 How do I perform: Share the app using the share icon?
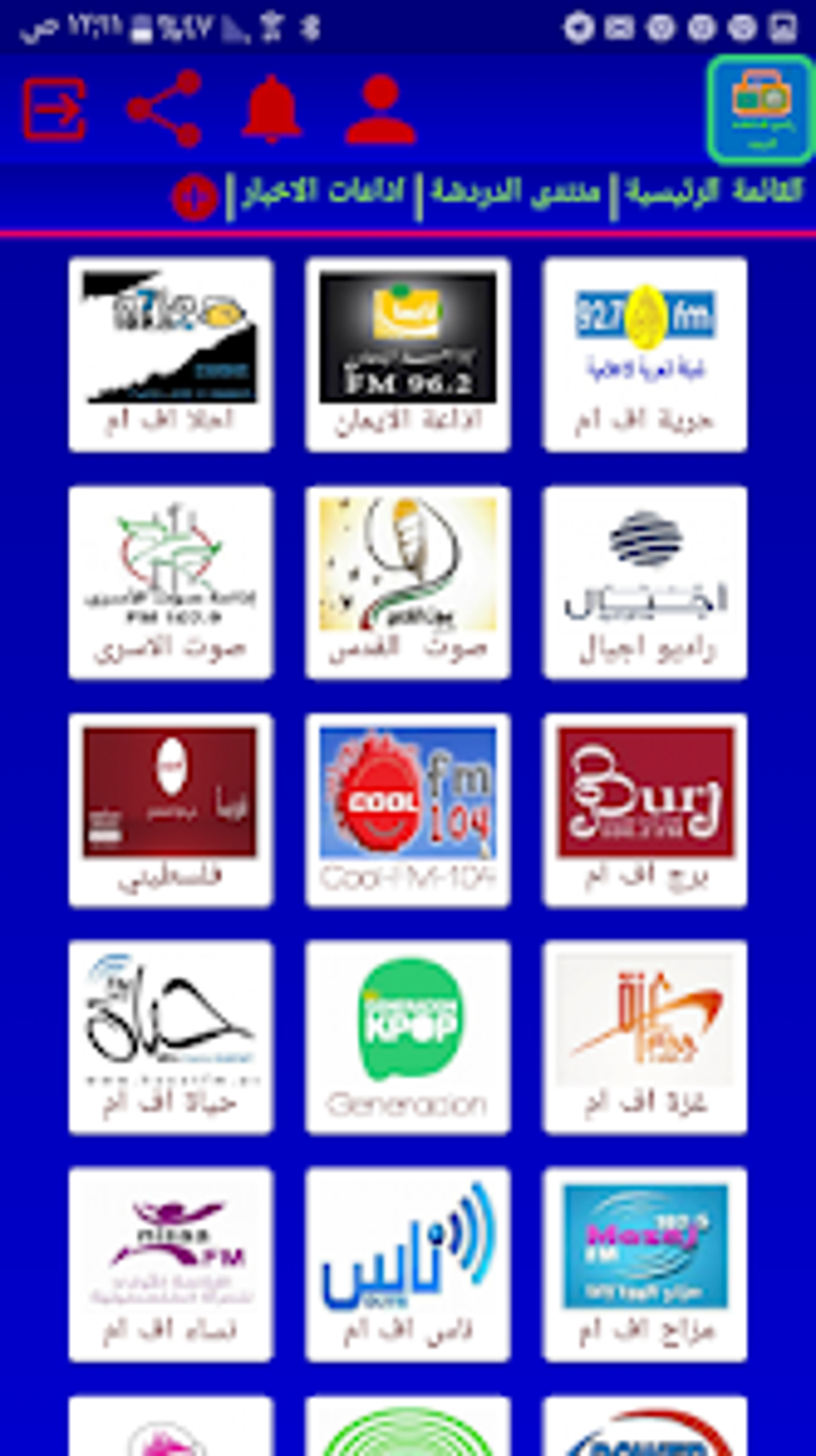[164, 109]
